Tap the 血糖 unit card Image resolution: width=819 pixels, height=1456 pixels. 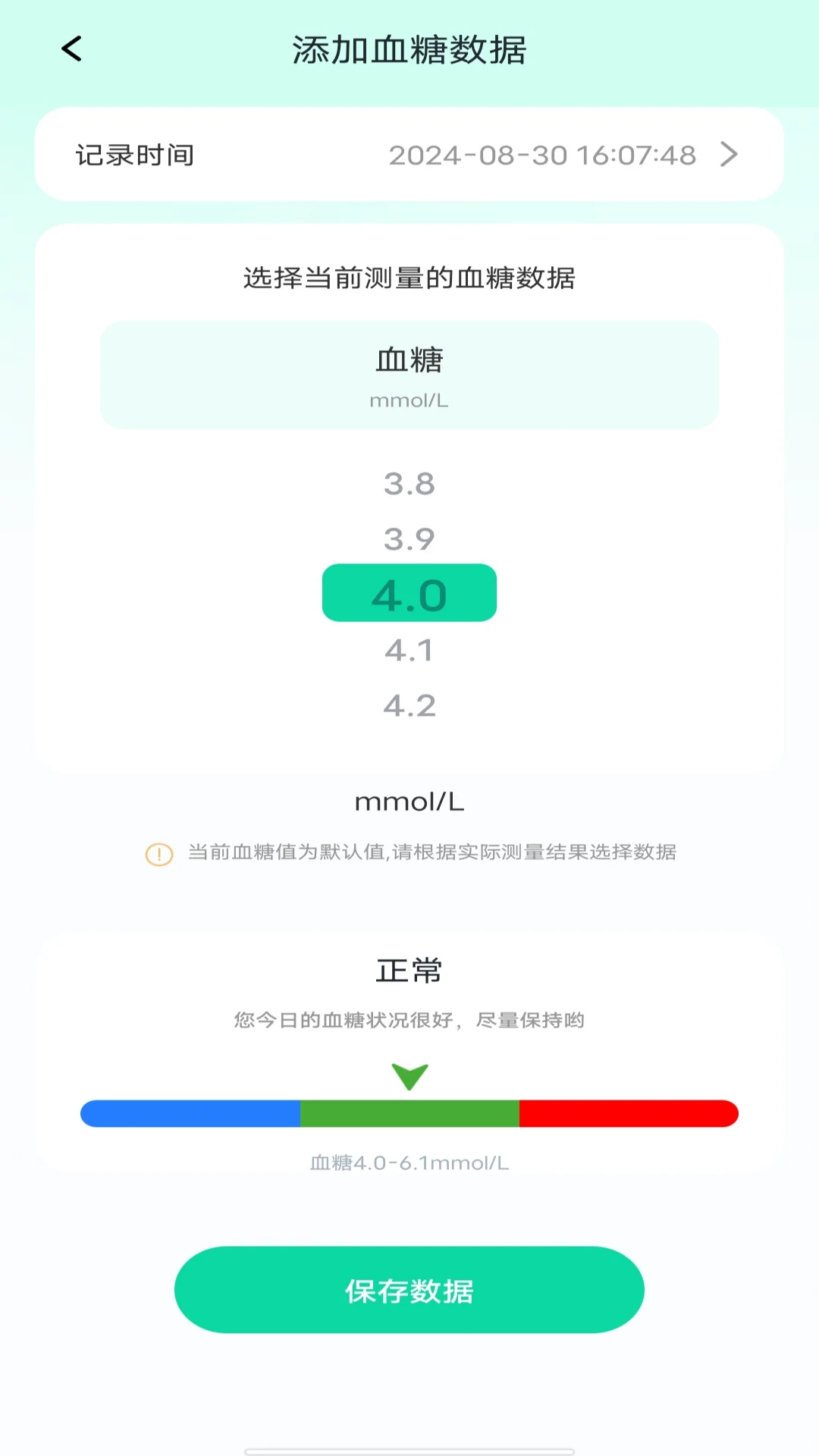pyautogui.click(x=409, y=375)
